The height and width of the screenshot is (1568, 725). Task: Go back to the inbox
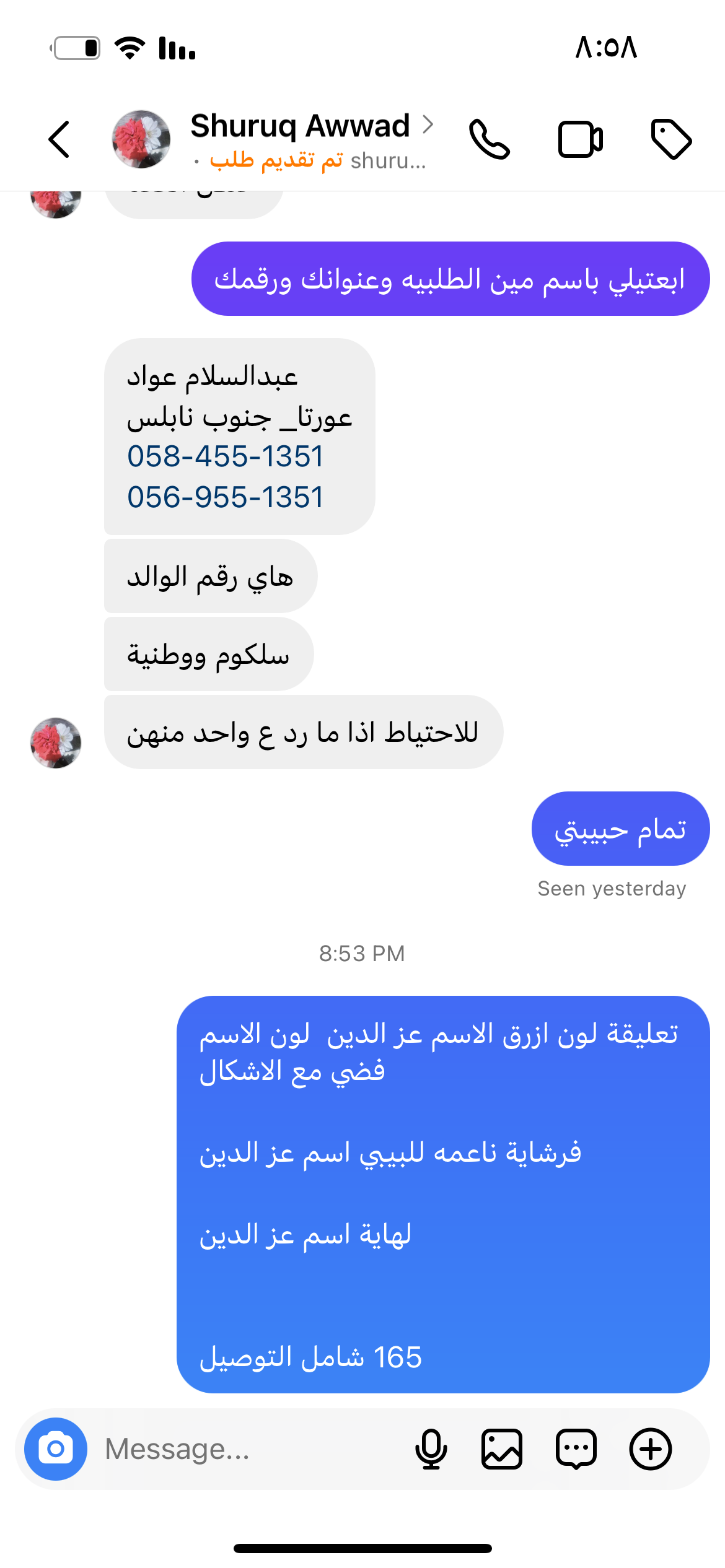click(59, 139)
